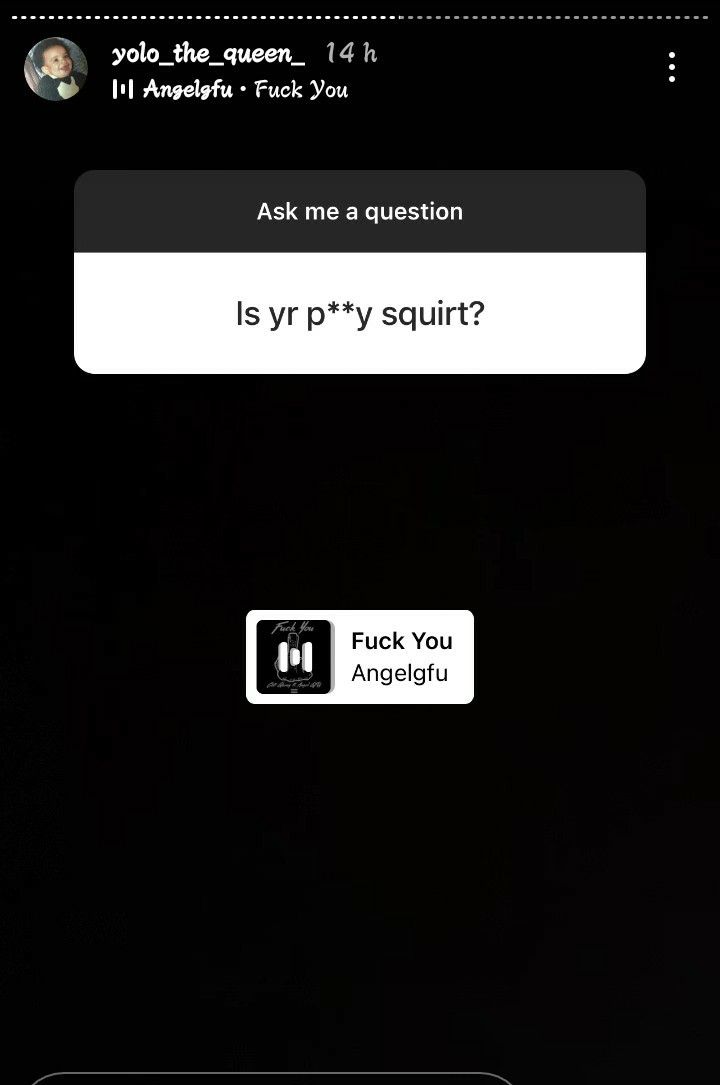Open yolo_the_queen_ profile picture

56,69
